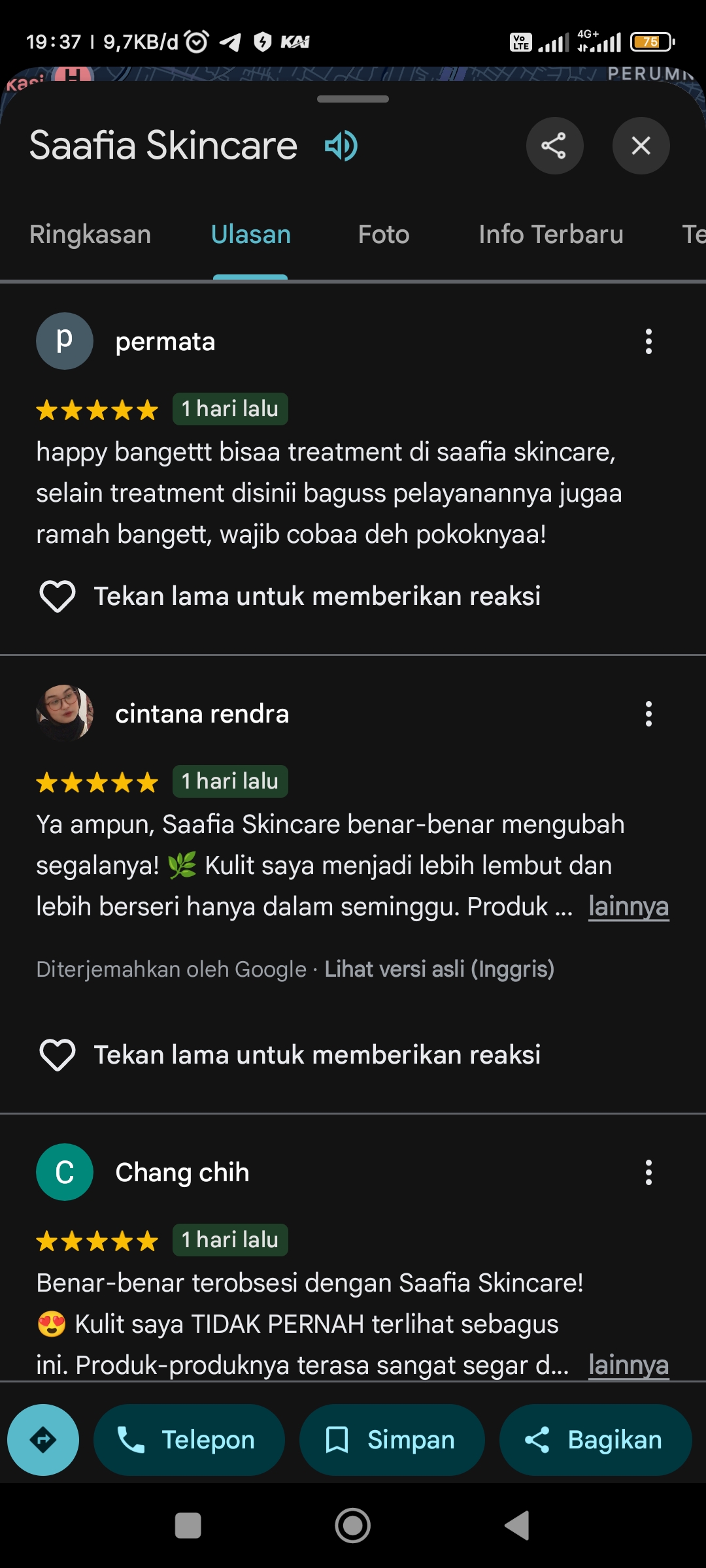Share Saafia Skincare via the top share icon

554,145
